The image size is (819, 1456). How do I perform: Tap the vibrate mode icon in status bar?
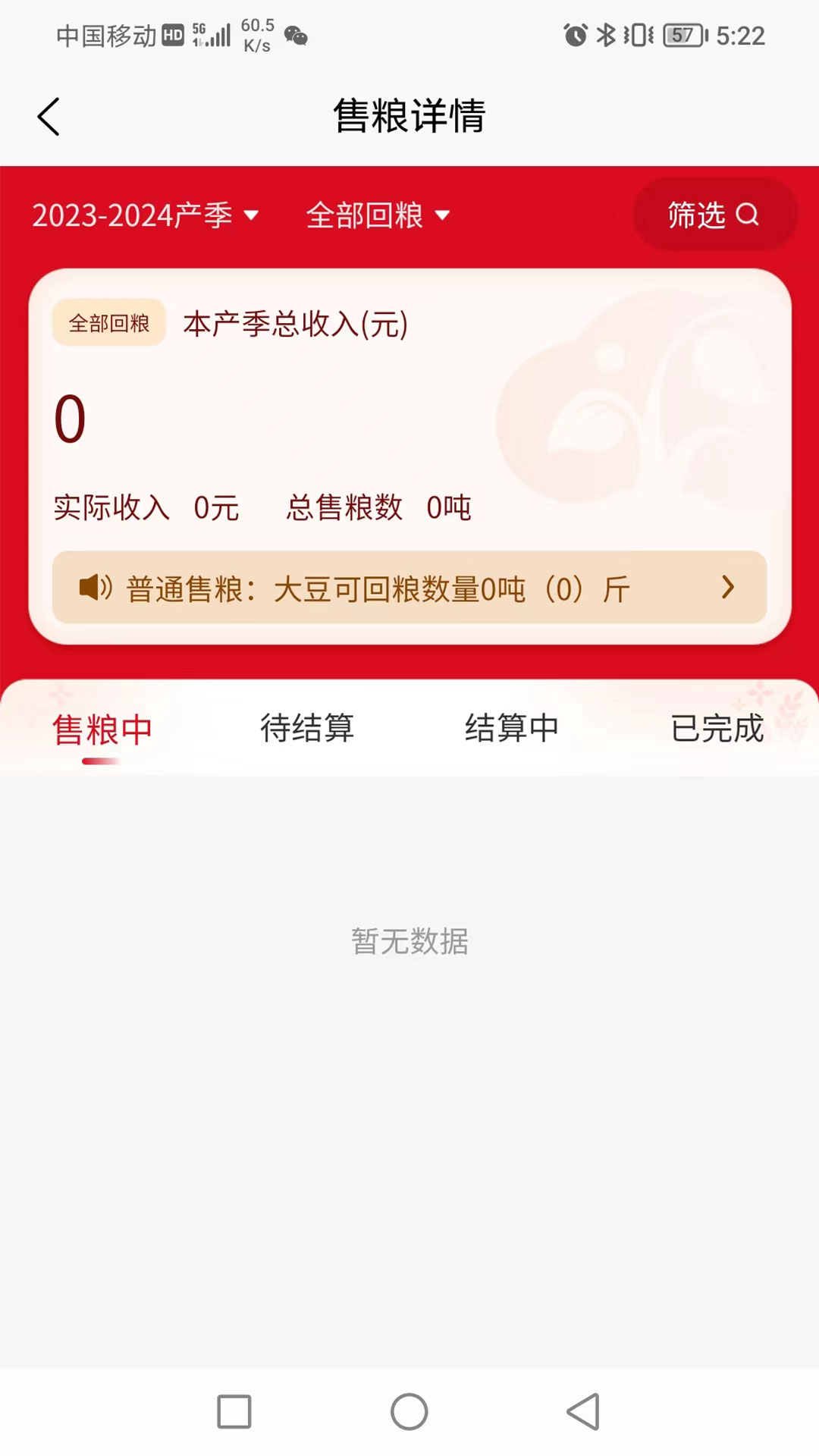(x=639, y=35)
